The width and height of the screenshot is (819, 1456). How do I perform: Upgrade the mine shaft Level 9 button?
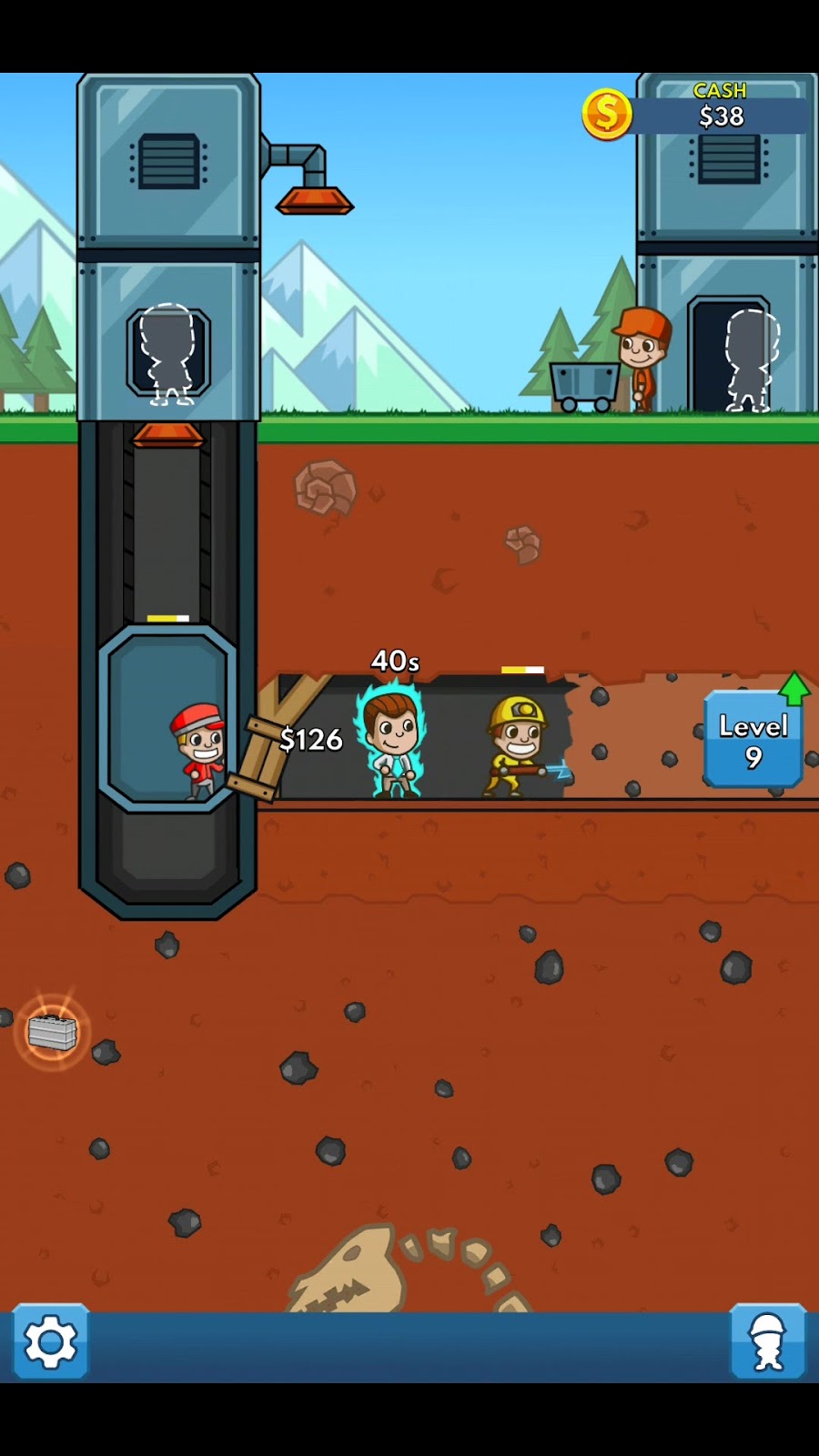coord(753,740)
